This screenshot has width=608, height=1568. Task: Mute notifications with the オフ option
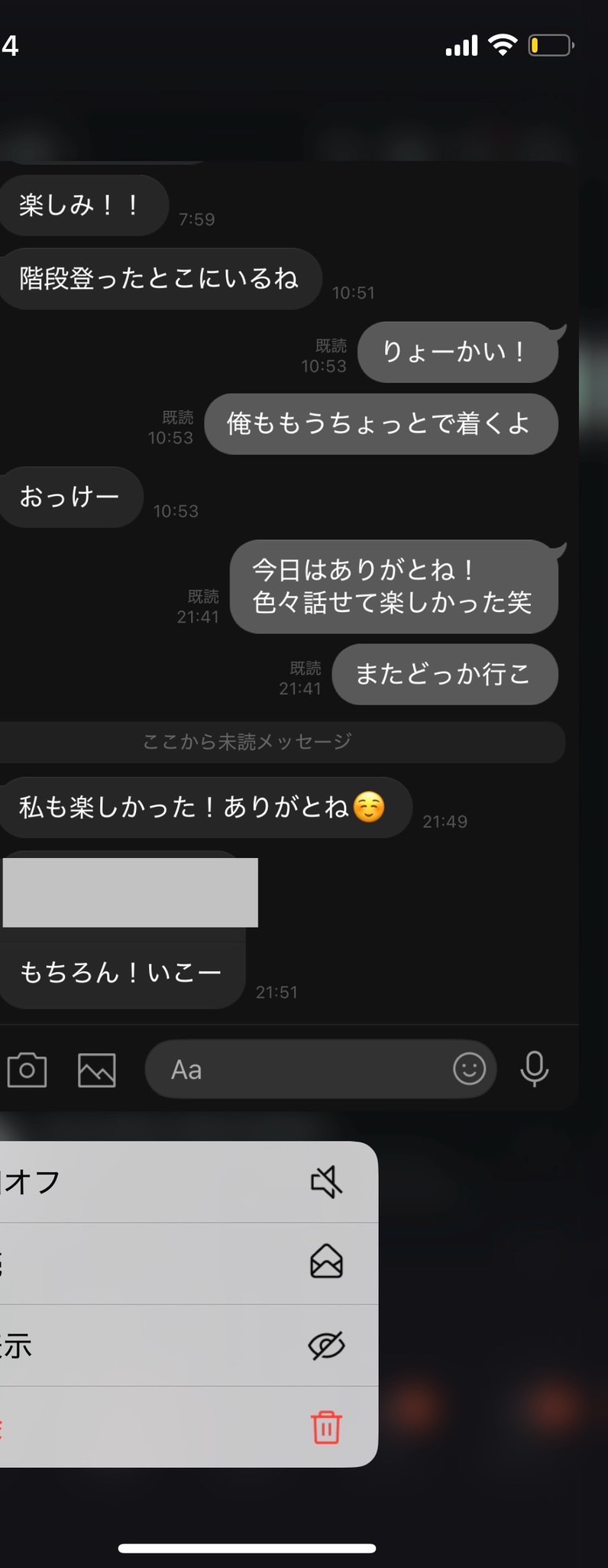(183, 1182)
